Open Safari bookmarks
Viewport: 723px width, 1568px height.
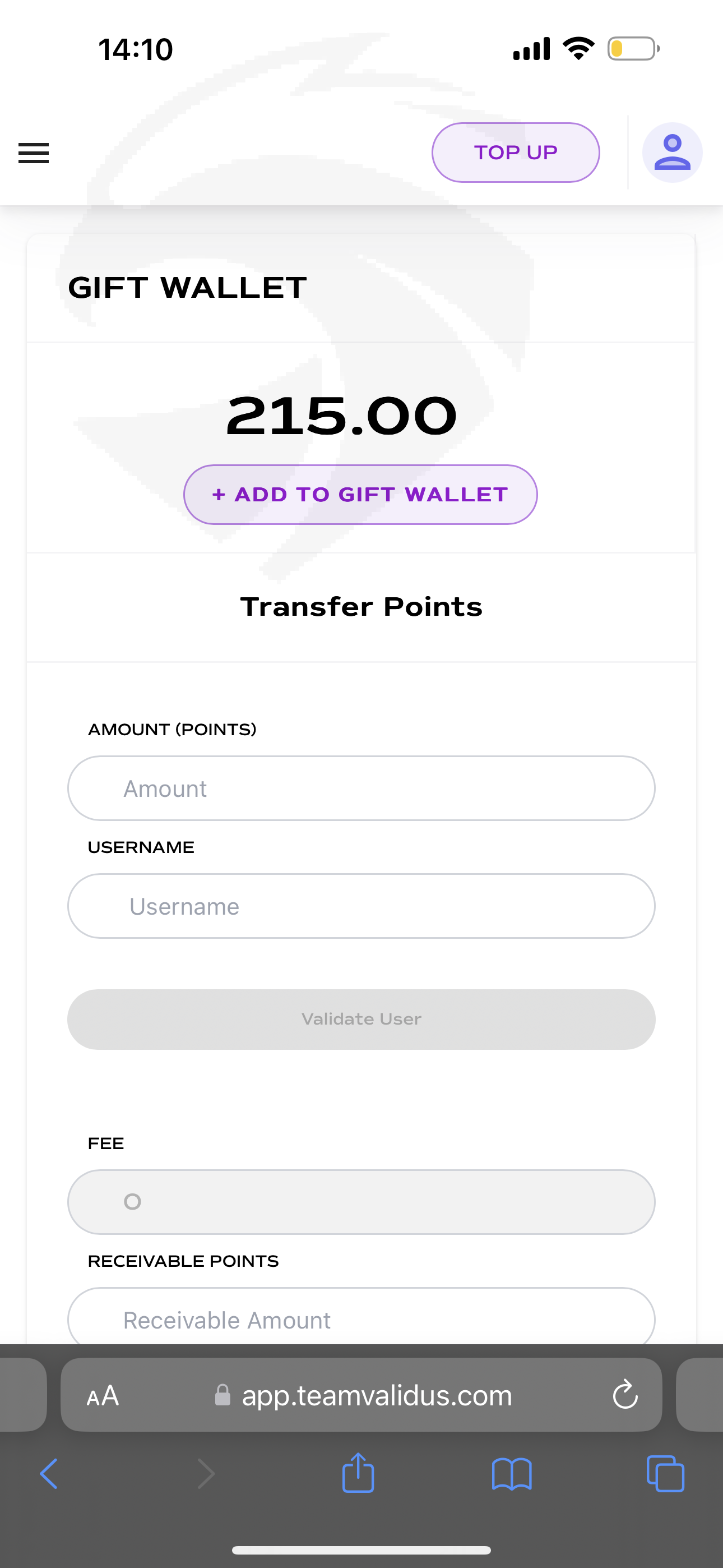tap(511, 1474)
